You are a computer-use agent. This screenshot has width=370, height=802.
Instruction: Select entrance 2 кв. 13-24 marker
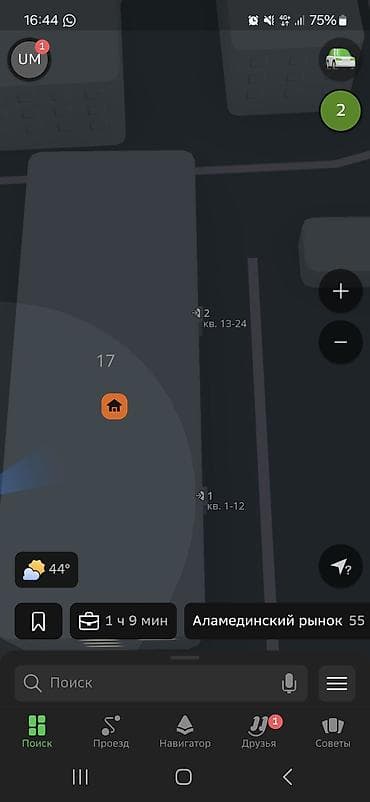[x=220, y=318]
